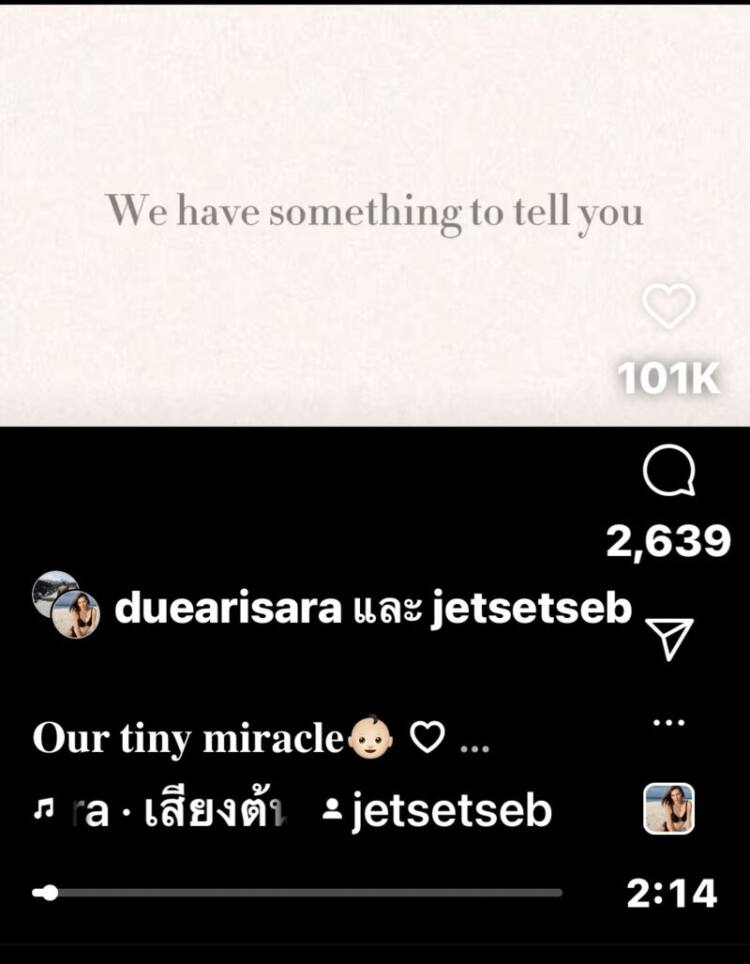The image size is (750, 964).
Task: Open the audio track page
Action: coord(160,810)
